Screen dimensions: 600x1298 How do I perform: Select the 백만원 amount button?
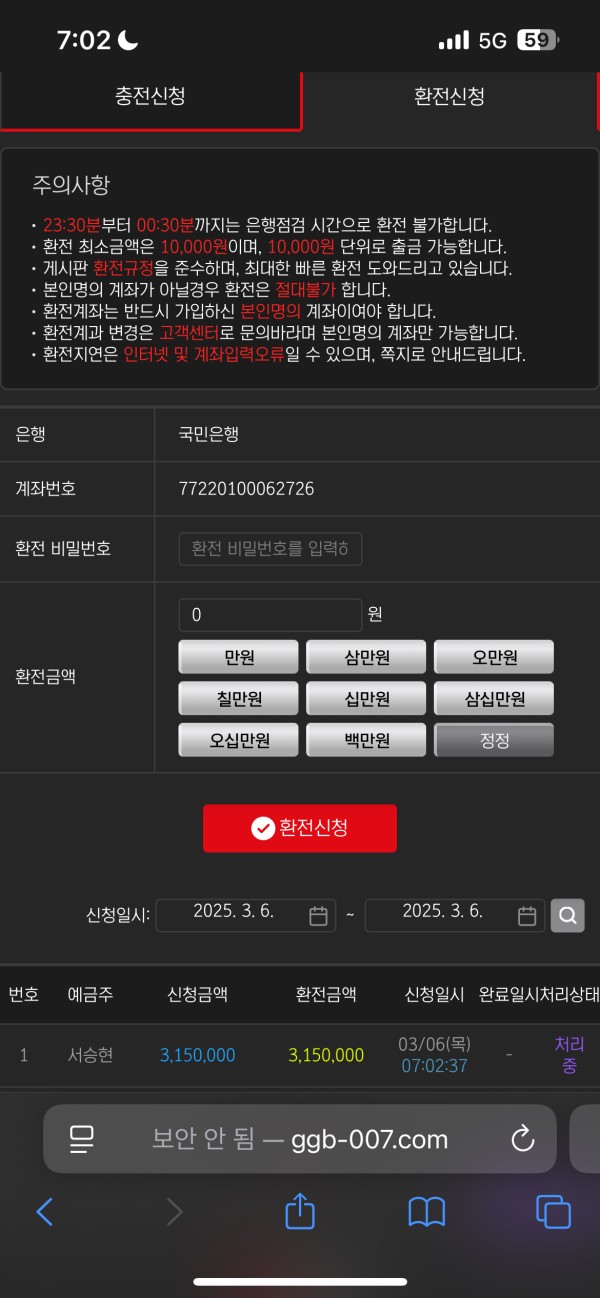point(366,740)
